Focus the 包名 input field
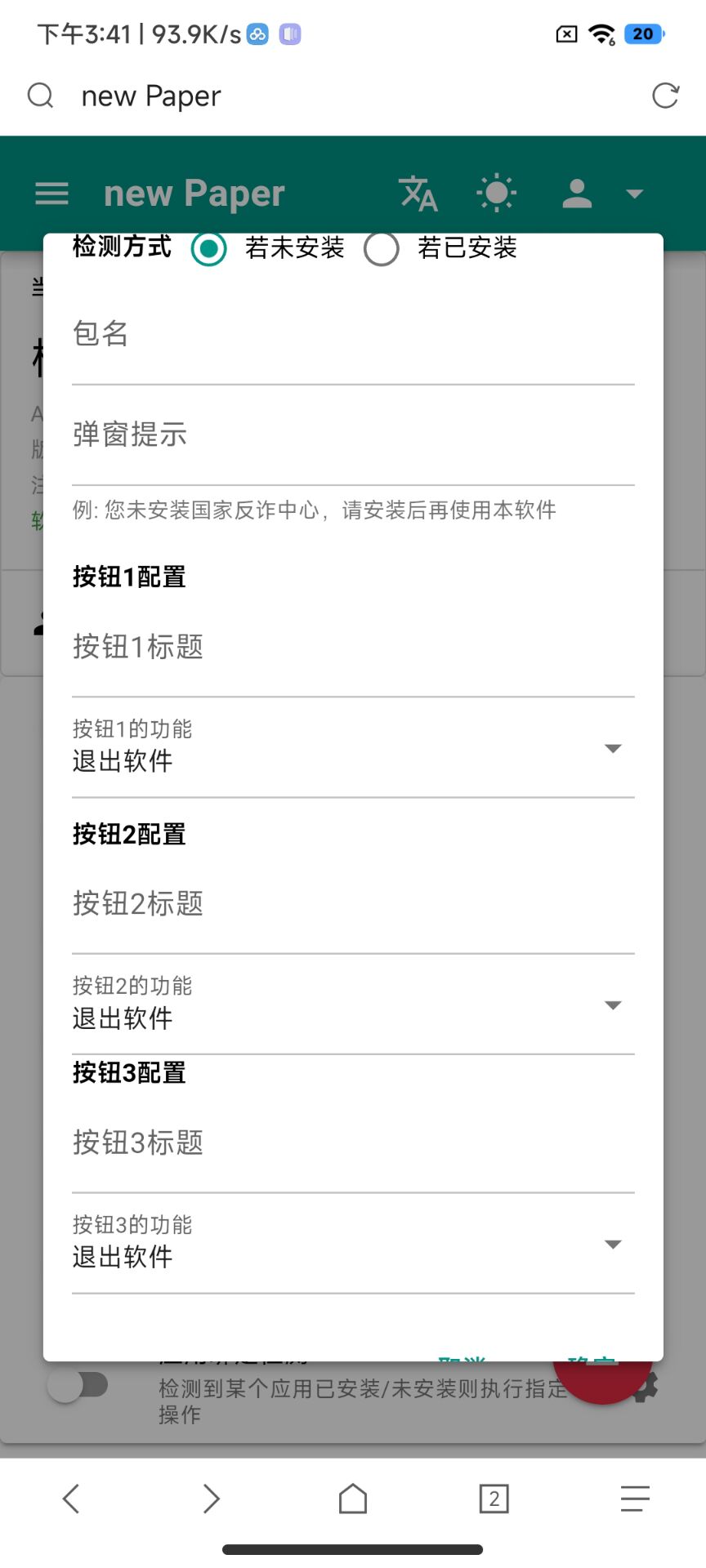Screen dimensions: 706x1568 (x=353, y=335)
